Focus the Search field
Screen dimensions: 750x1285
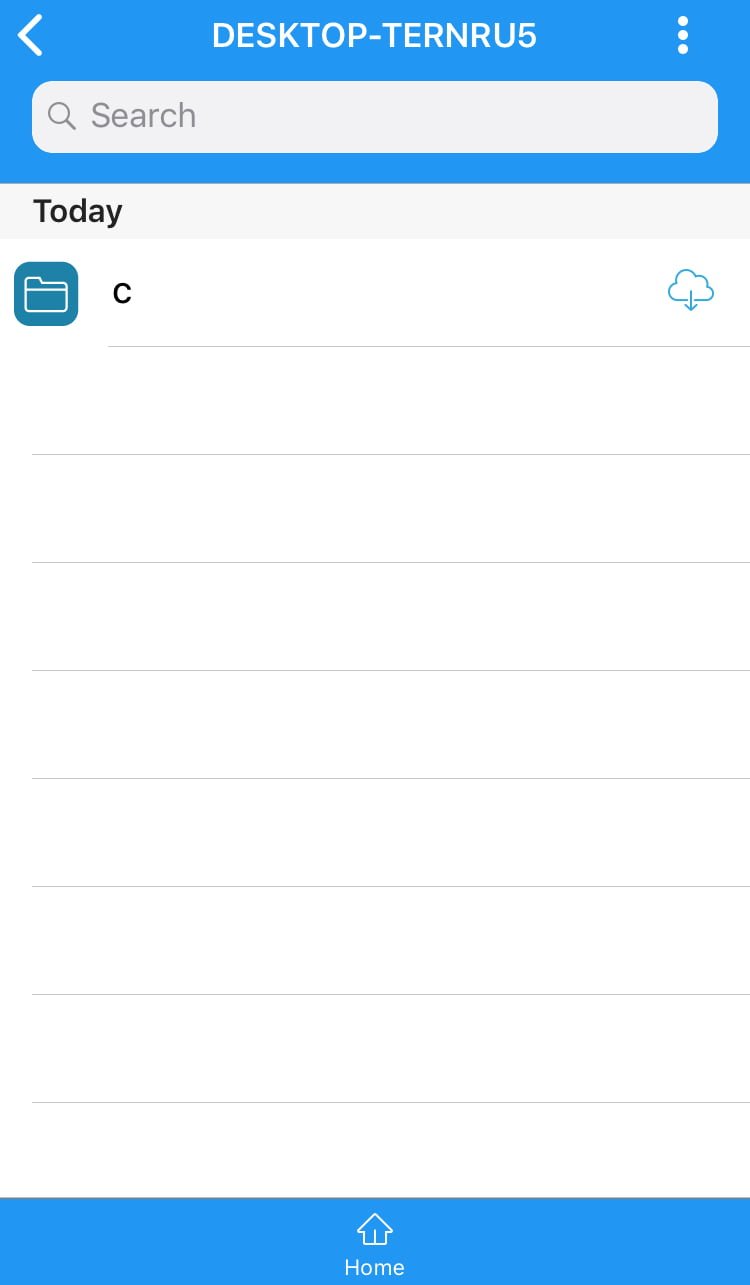click(x=375, y=117)
